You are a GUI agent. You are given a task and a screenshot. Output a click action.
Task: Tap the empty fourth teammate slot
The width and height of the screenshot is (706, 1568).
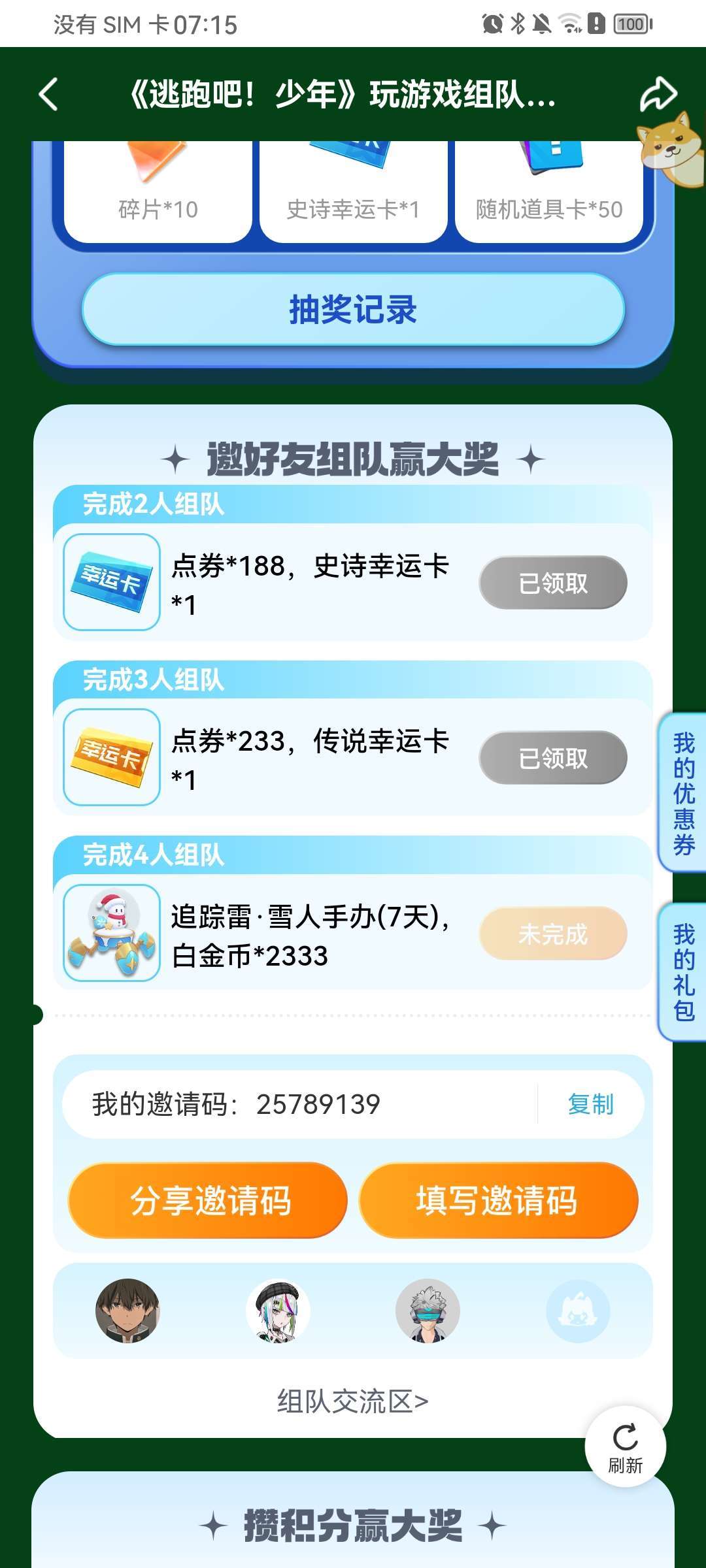coord(578,1311)
